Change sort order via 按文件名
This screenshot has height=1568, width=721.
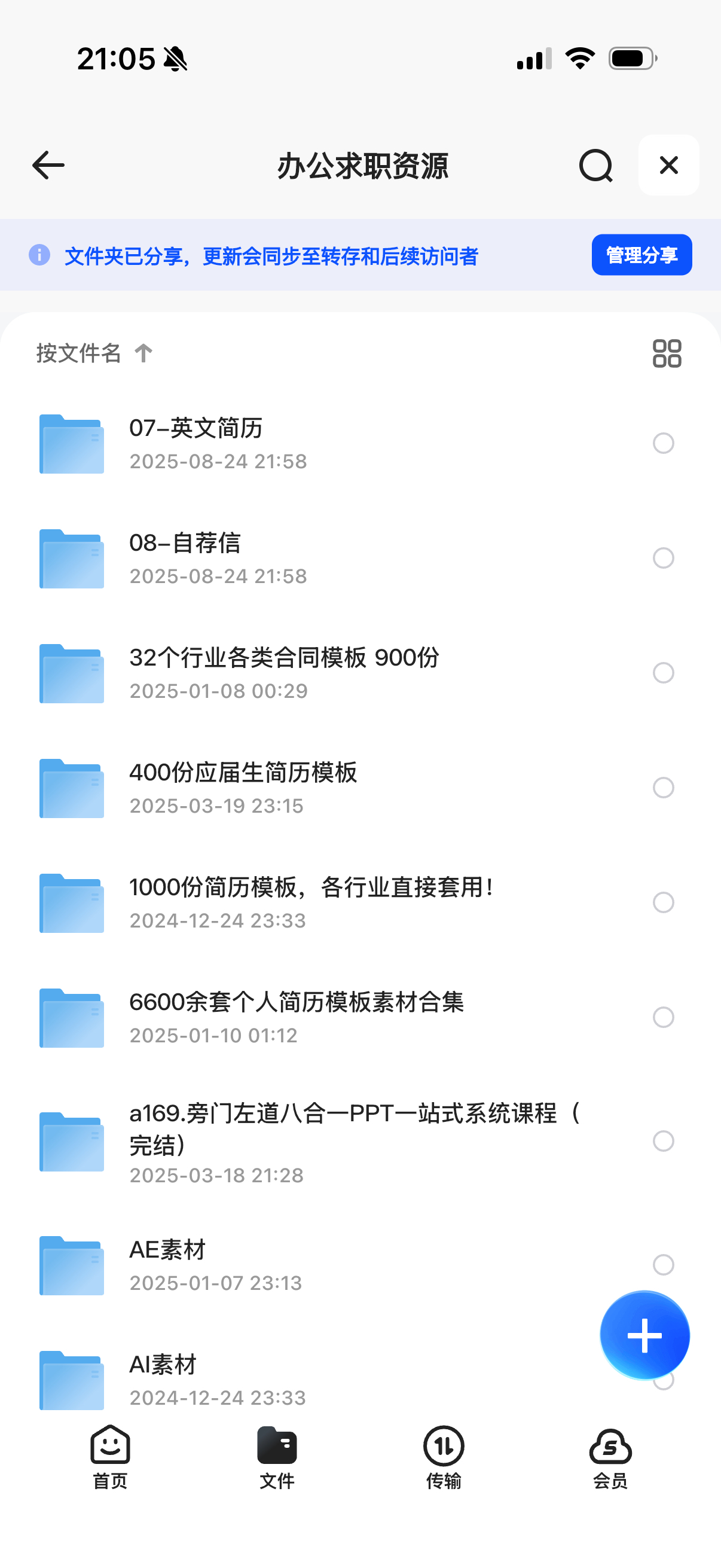coord(94,353)
